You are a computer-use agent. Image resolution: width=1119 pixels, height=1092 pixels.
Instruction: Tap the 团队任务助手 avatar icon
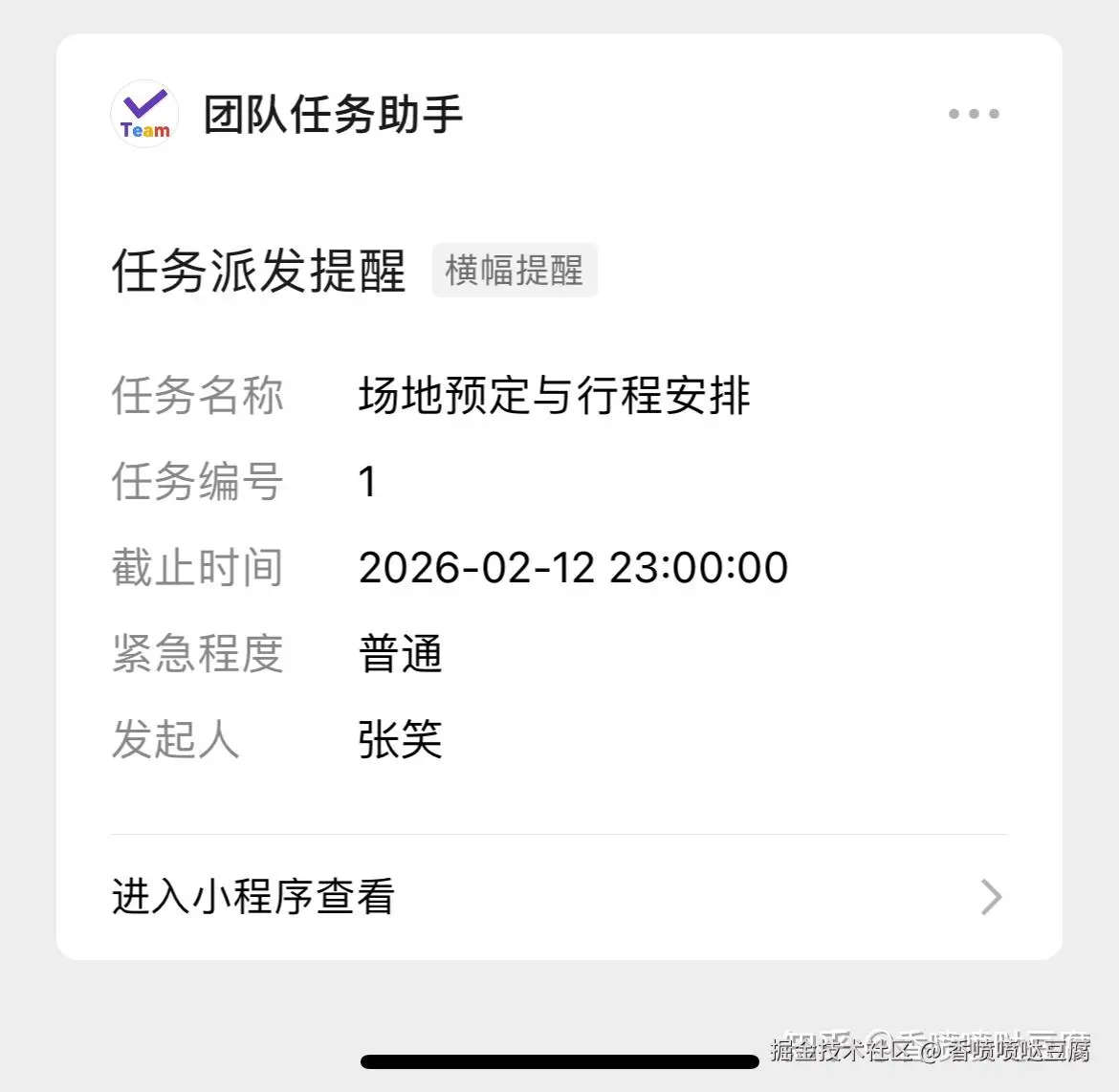click(145, 114)
